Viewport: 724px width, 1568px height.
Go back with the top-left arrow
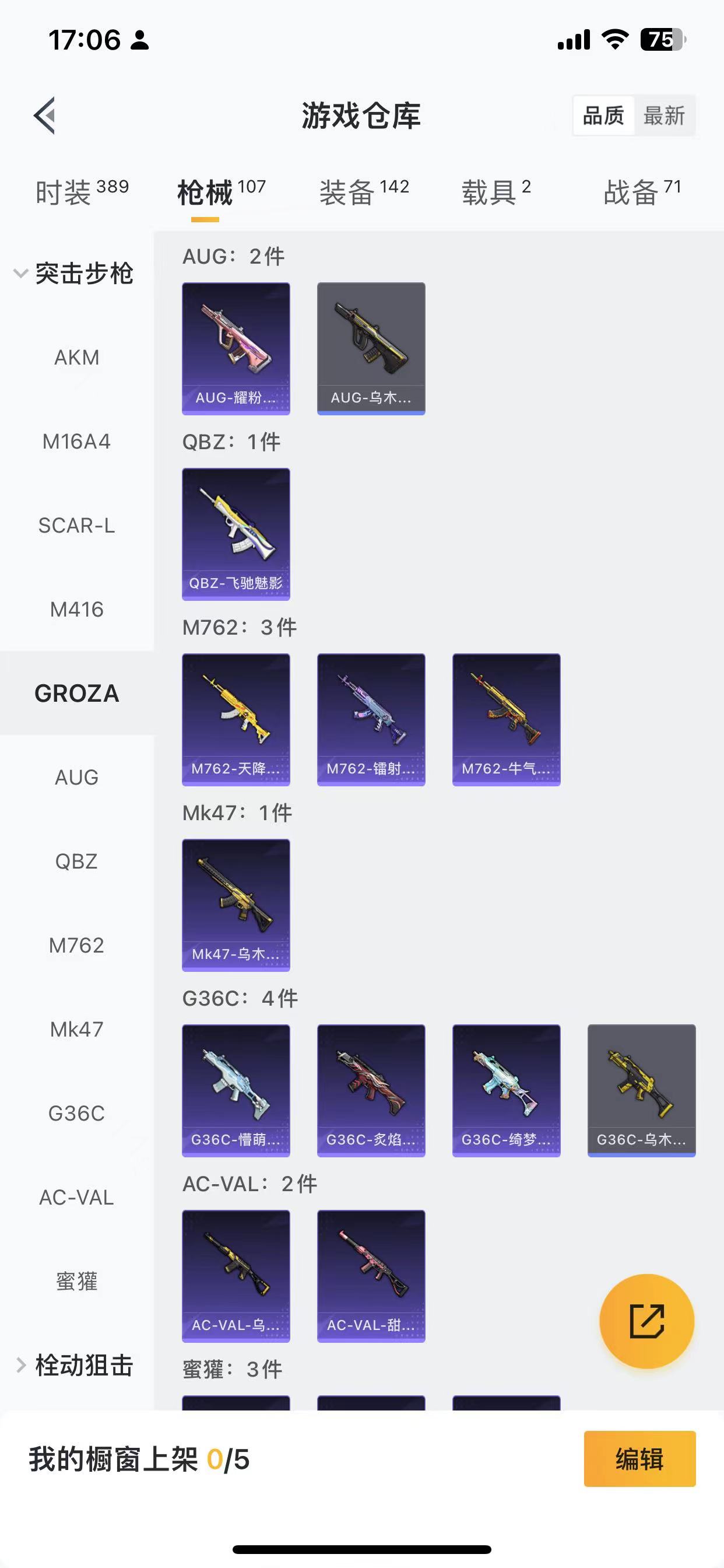tap(44, 115)
